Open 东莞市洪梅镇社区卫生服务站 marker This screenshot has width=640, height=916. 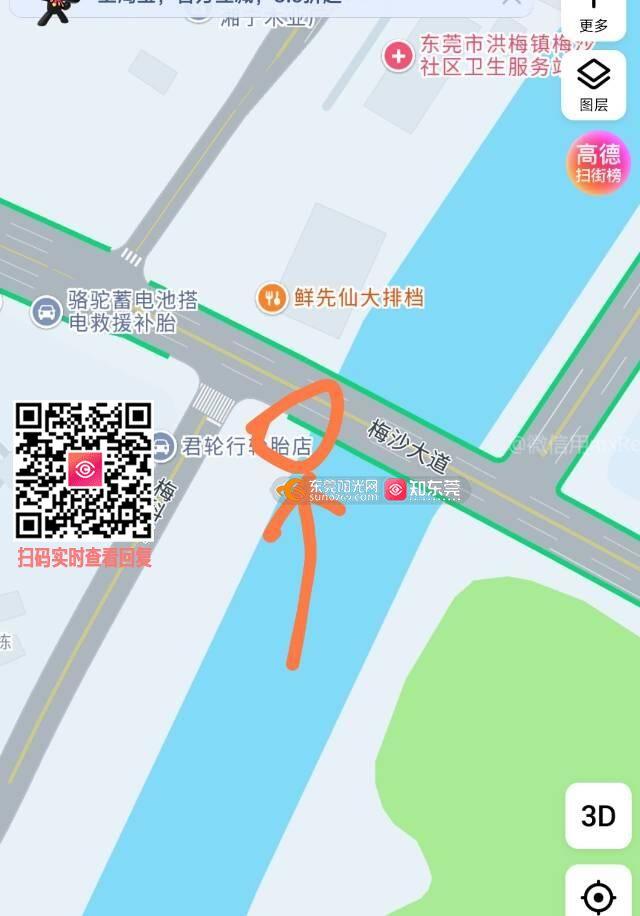coord(398,56)
